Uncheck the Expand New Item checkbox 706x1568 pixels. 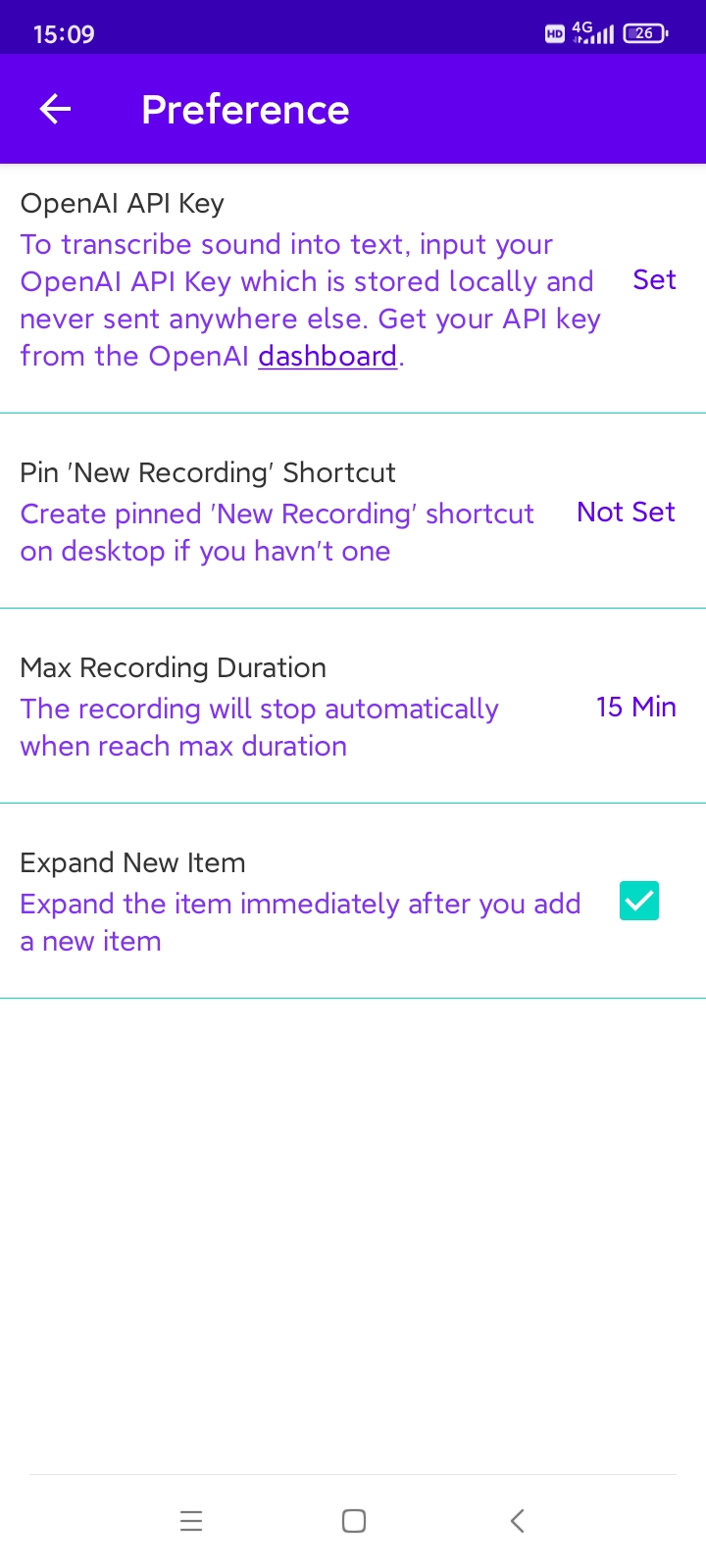tap(639, 901)
